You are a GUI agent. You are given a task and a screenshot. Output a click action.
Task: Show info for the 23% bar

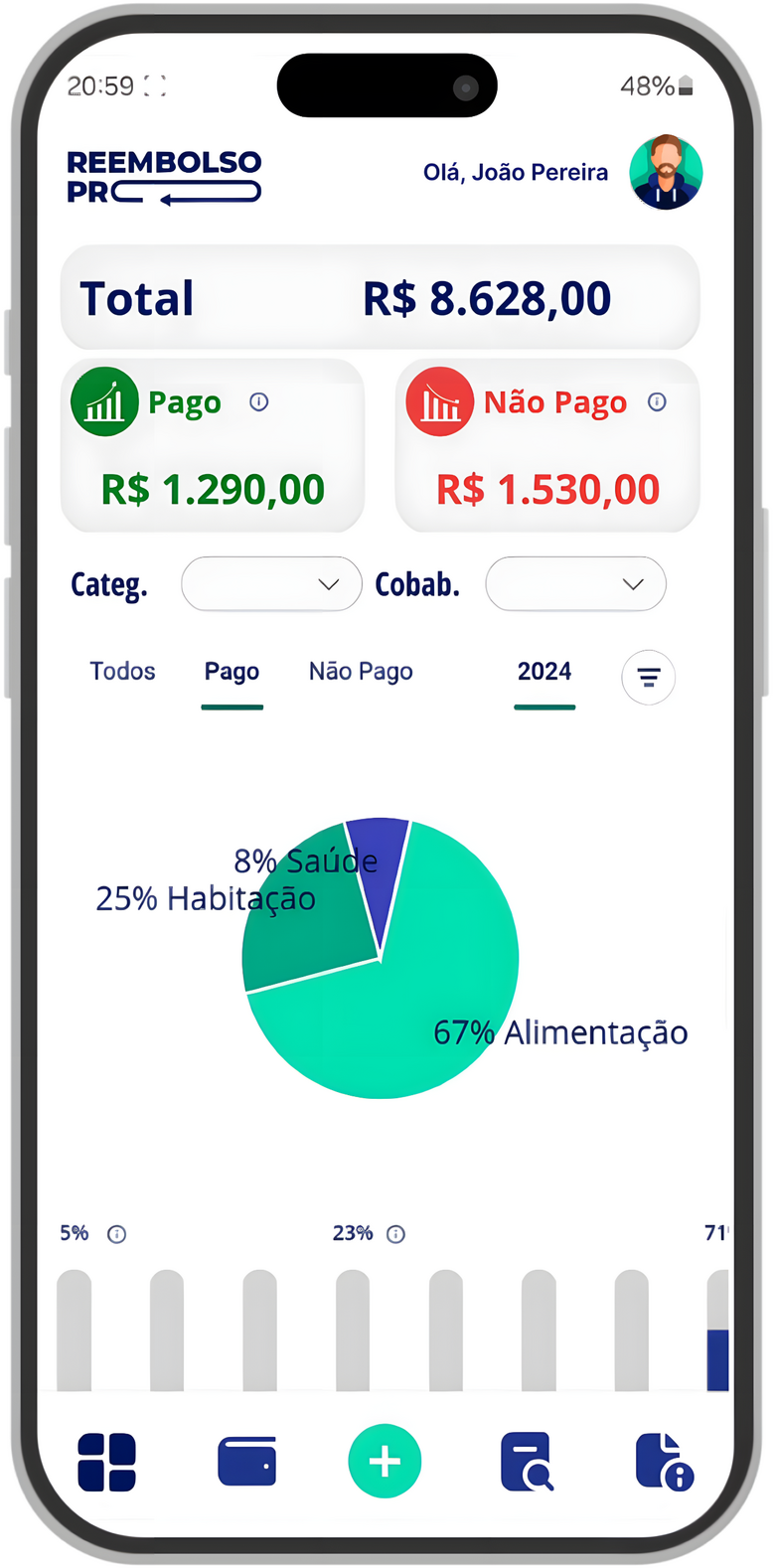(395, 1234)
